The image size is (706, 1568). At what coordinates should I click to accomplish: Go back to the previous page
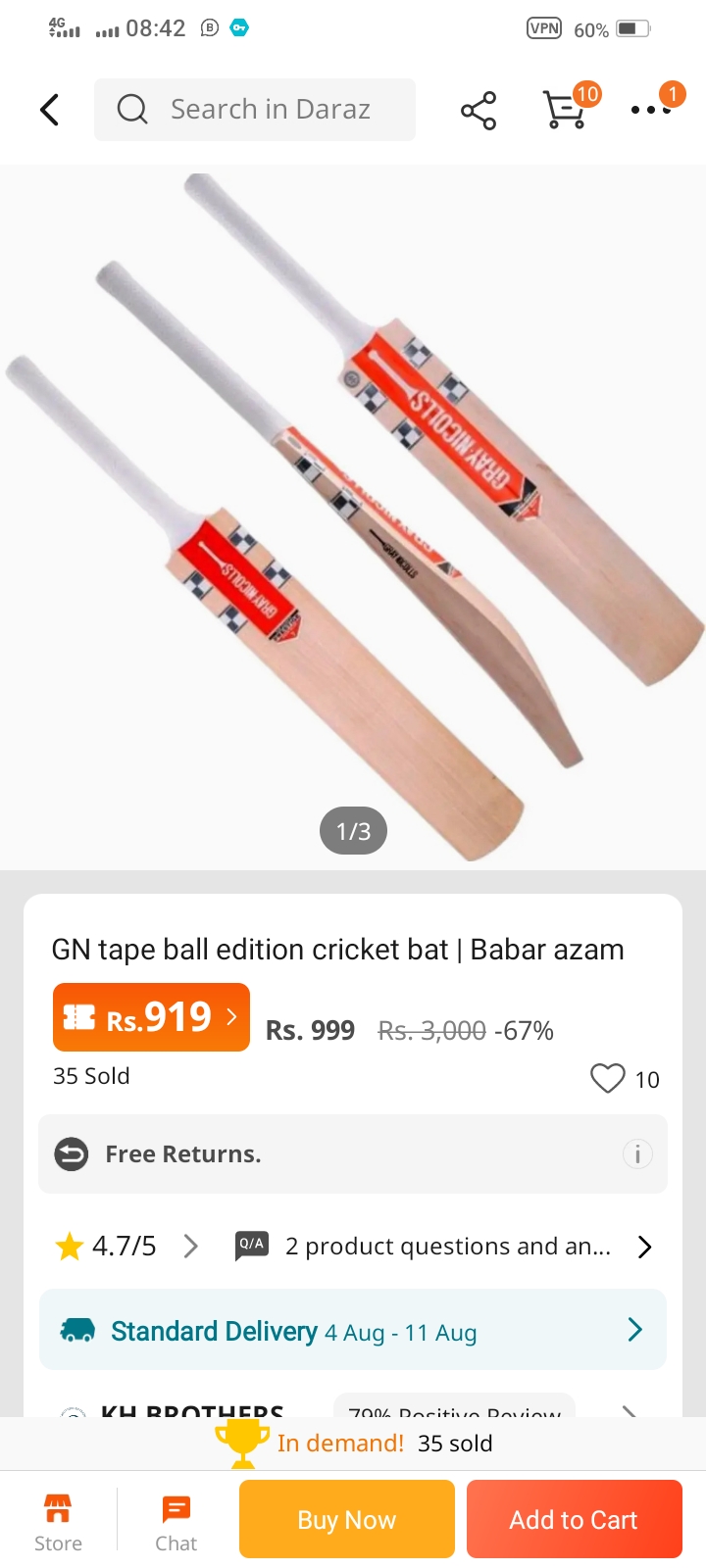[x=50, y=110]
